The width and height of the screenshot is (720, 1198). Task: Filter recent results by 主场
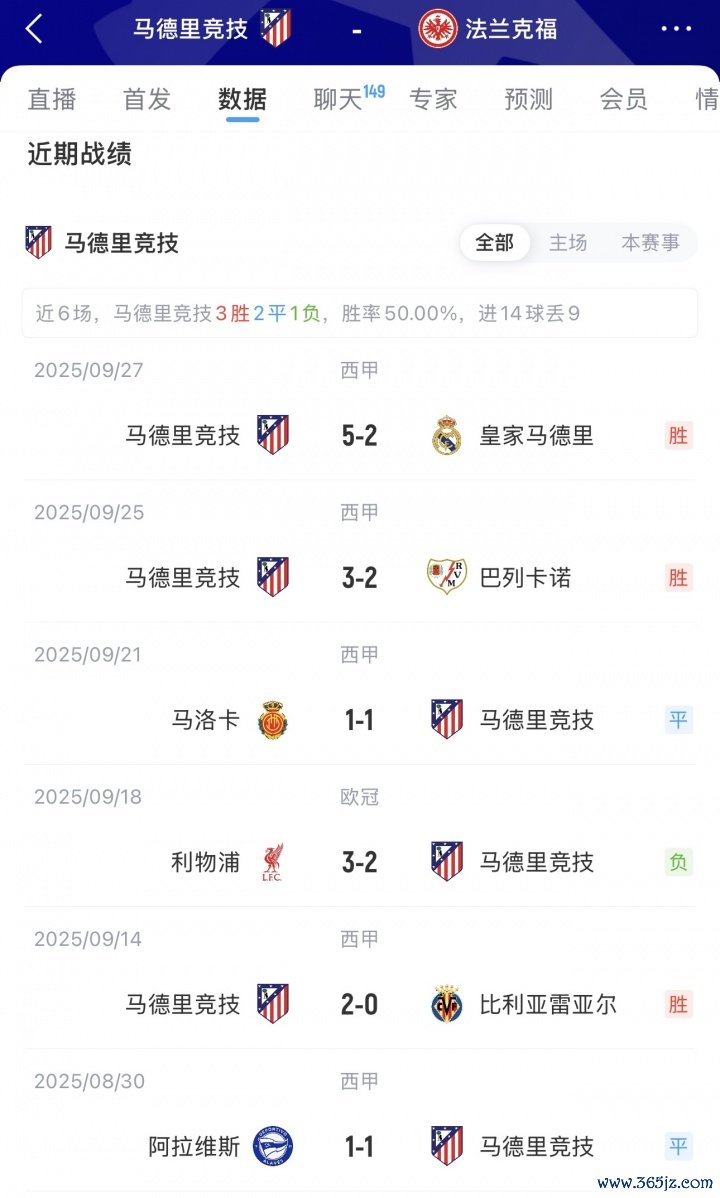pos(568,243)
